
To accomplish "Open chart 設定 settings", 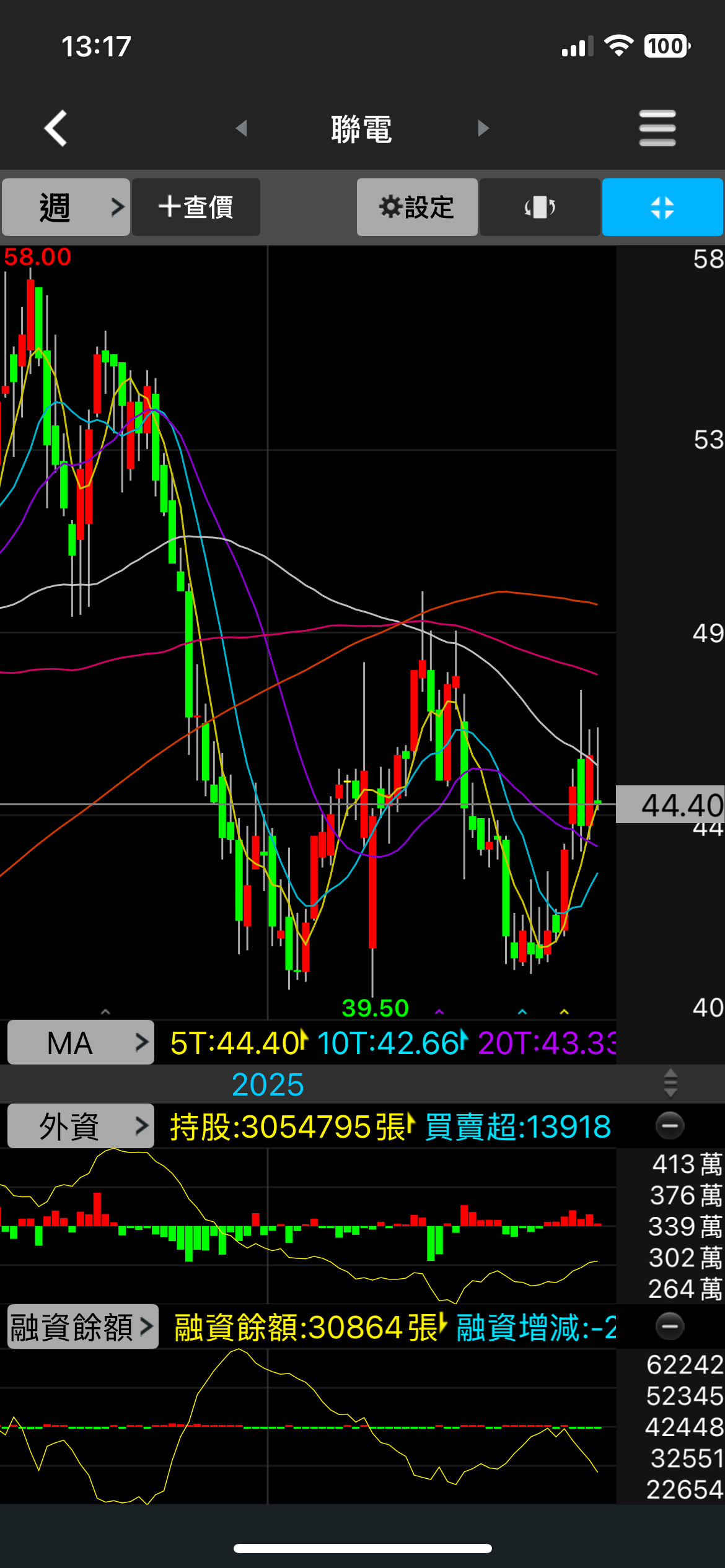I will pos(416,207).
